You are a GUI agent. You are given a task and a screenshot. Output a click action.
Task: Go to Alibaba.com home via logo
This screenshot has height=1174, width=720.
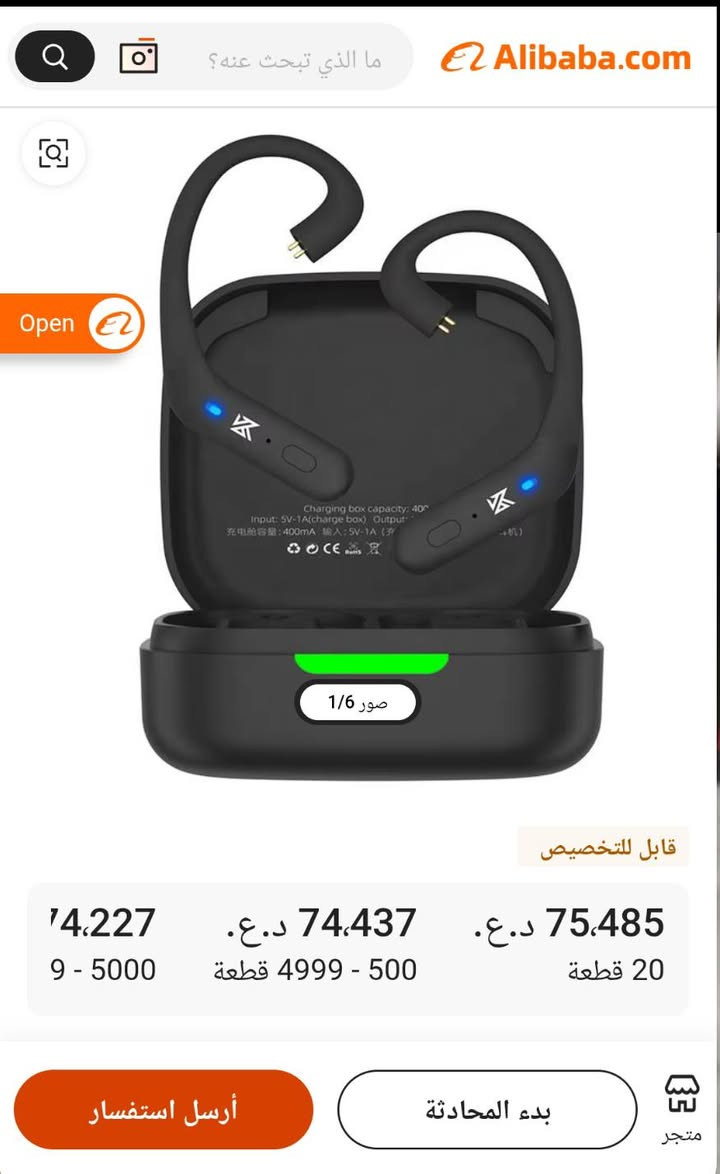565,57
